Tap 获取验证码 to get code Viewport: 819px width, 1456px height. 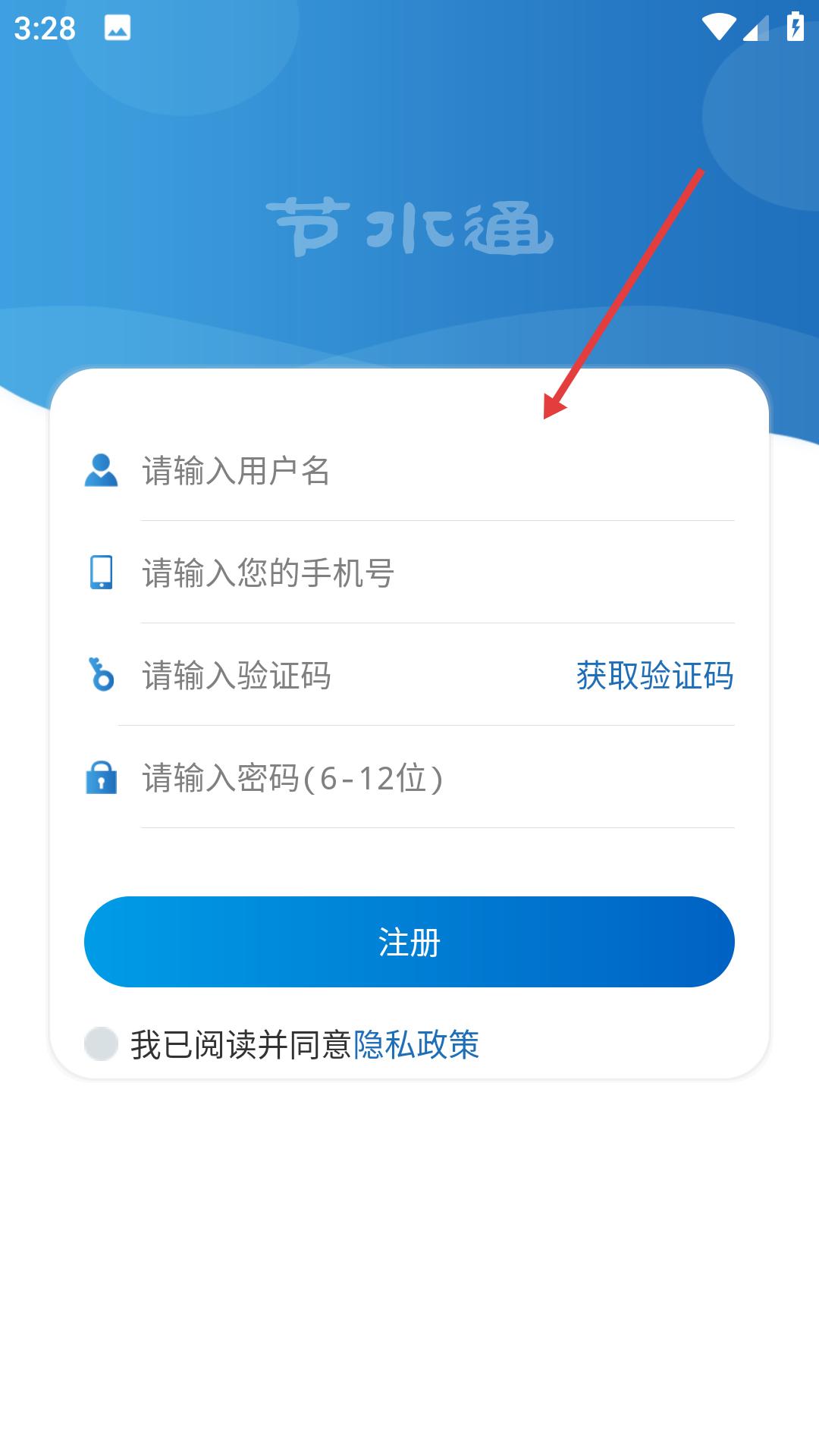(x=654, y=676)
